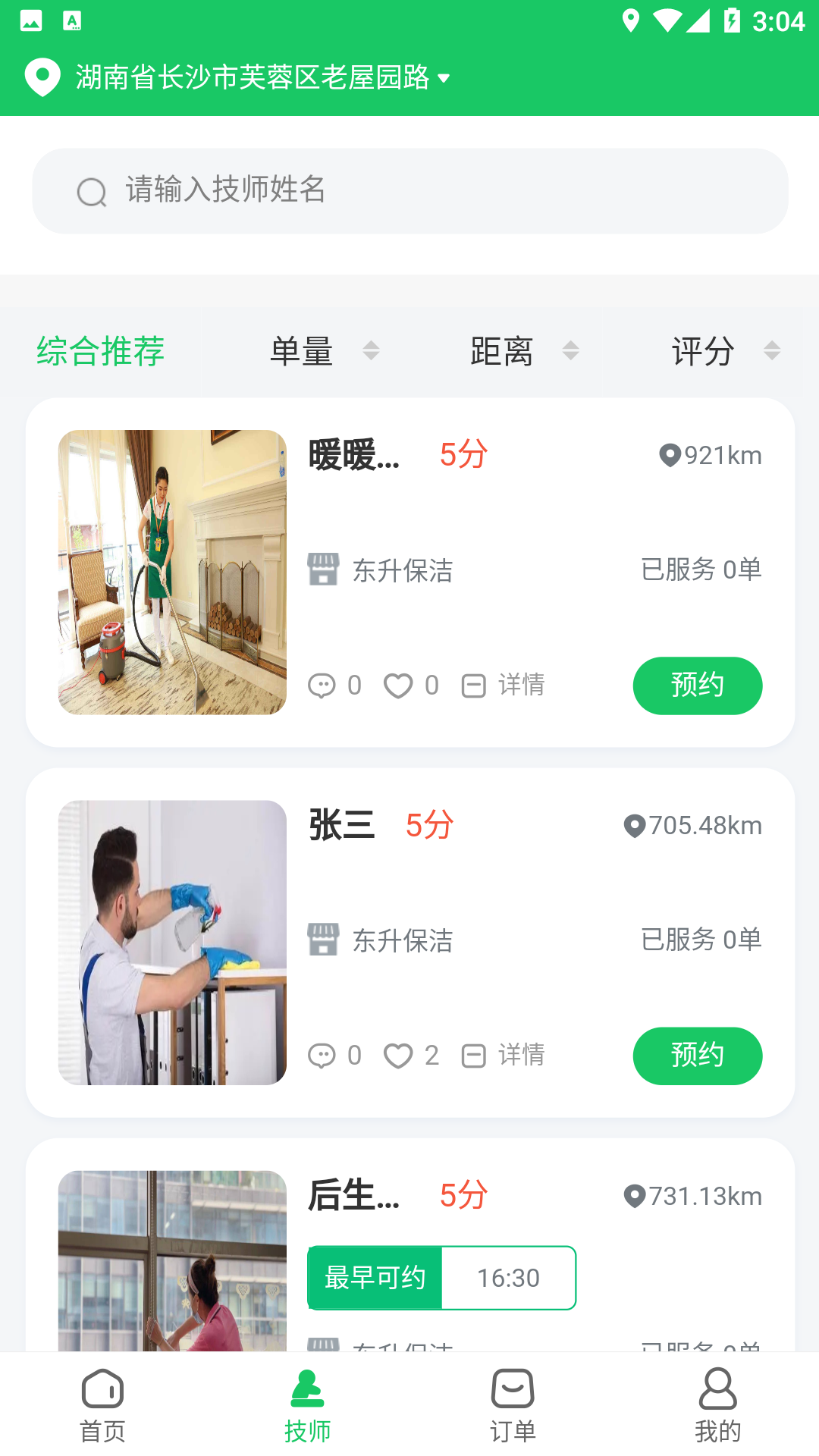
Task: Click the 单量 sort arrows
Action: point(371,351)
